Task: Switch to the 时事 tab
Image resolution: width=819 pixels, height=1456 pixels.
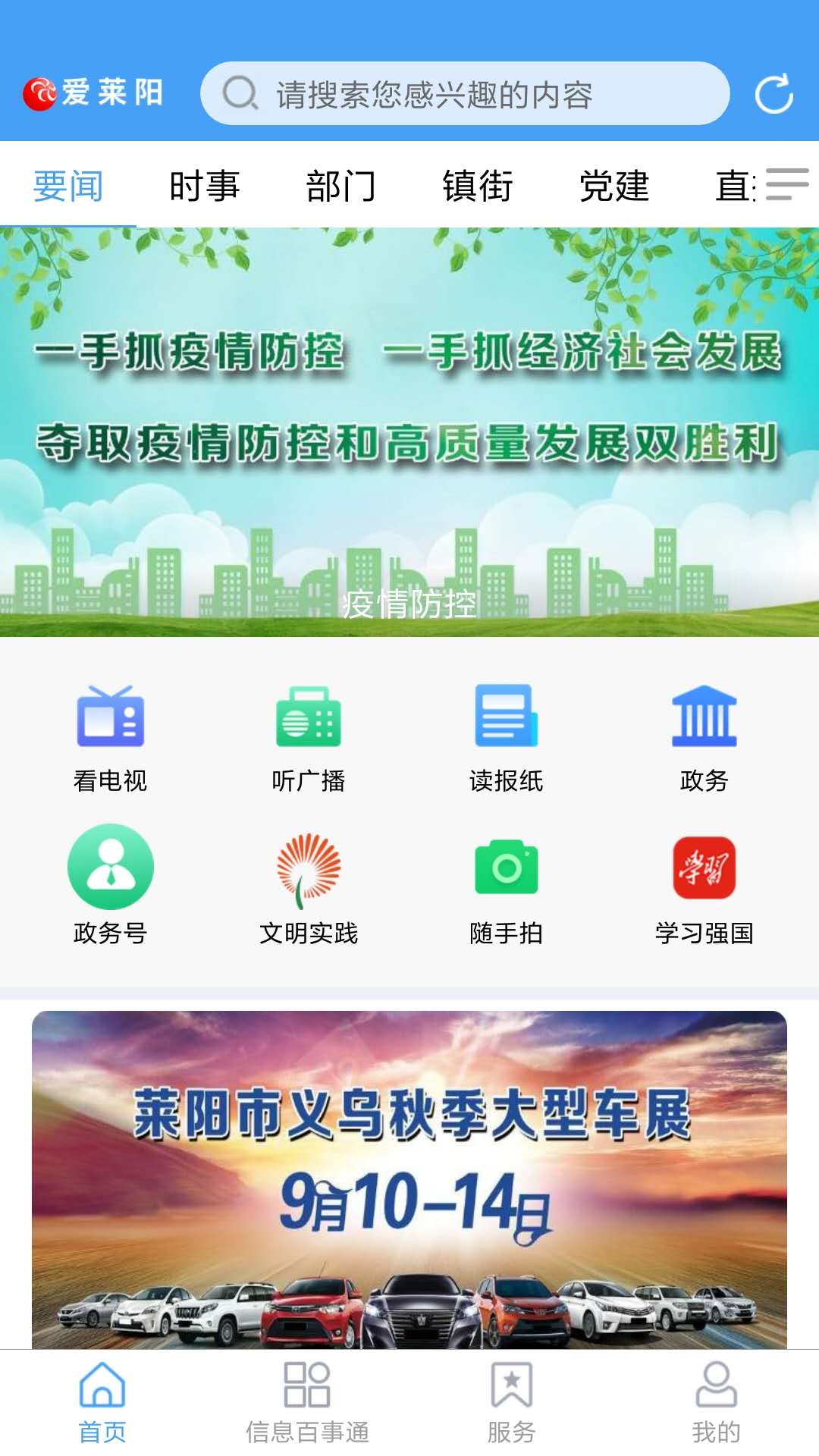Action: (x=205, y=184)
